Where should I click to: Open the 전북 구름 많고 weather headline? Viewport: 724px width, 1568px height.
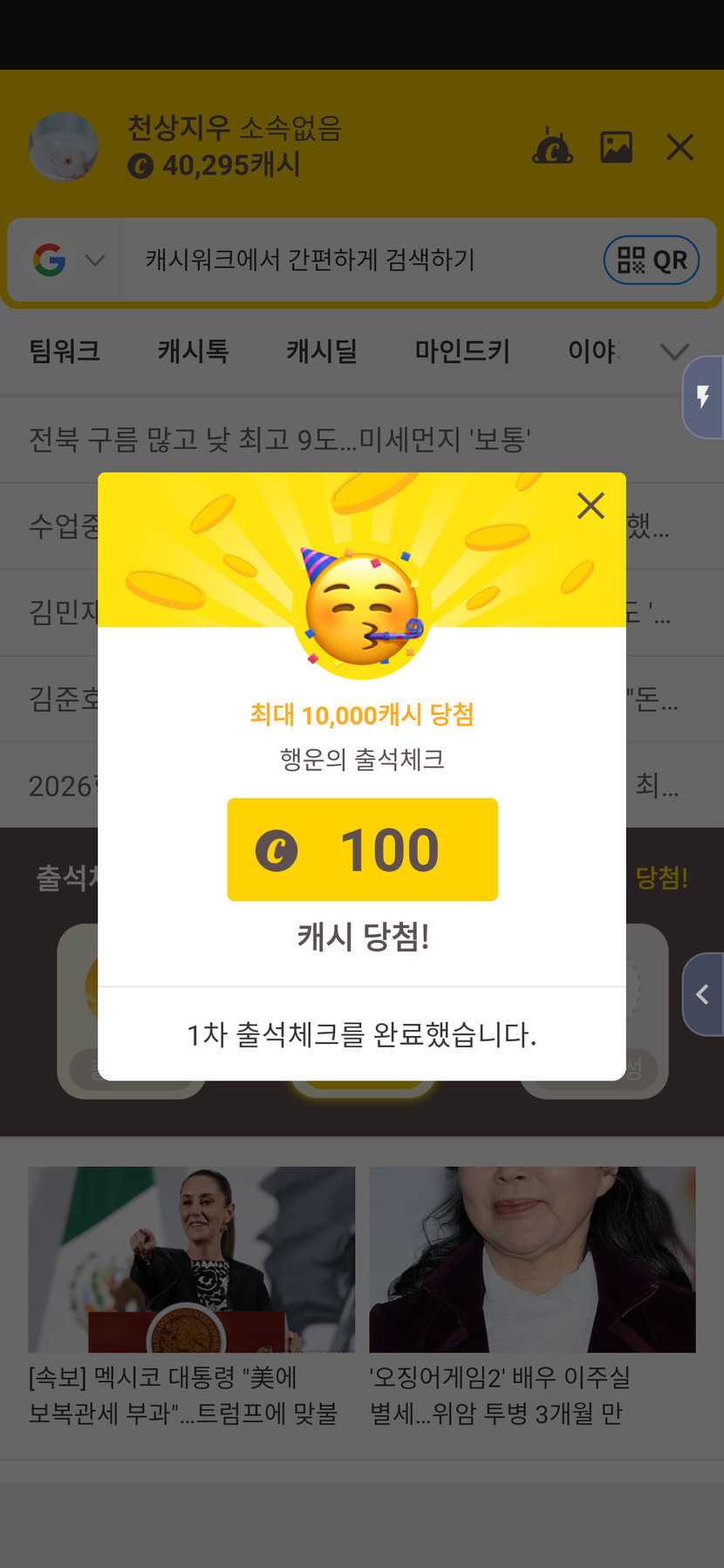(x=280, y=440)
